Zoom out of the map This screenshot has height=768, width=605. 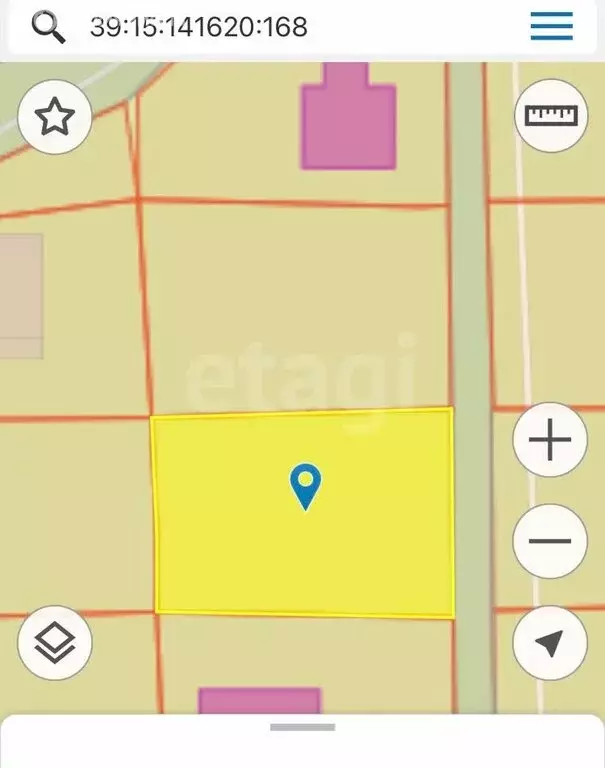549,541
